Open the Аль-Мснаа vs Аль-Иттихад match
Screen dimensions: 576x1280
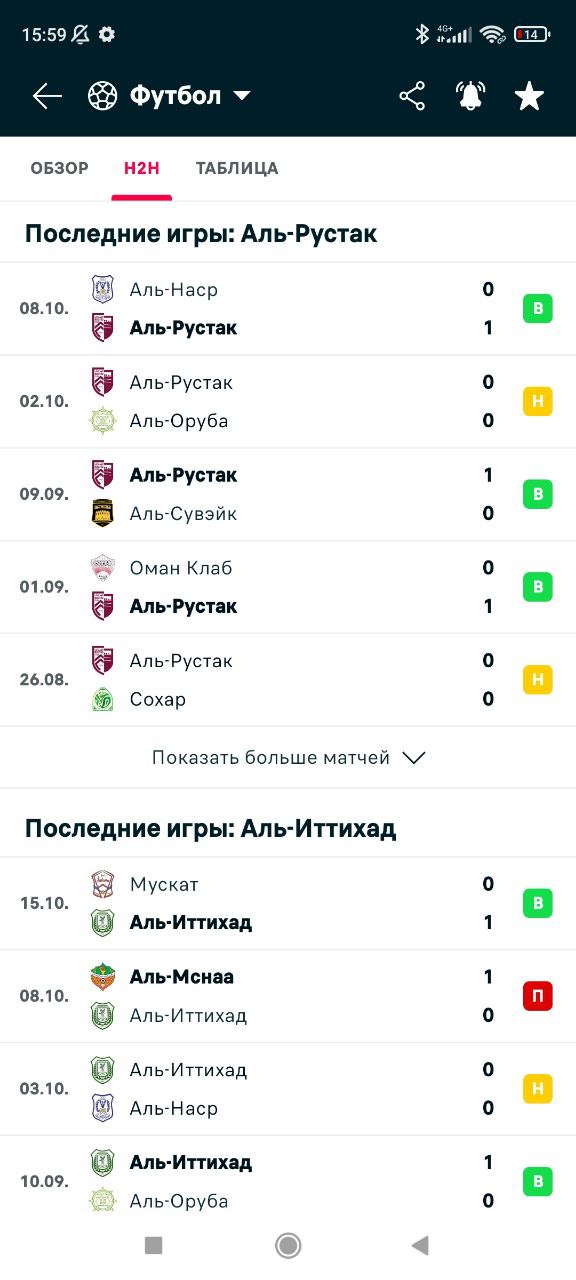[288, 996]
